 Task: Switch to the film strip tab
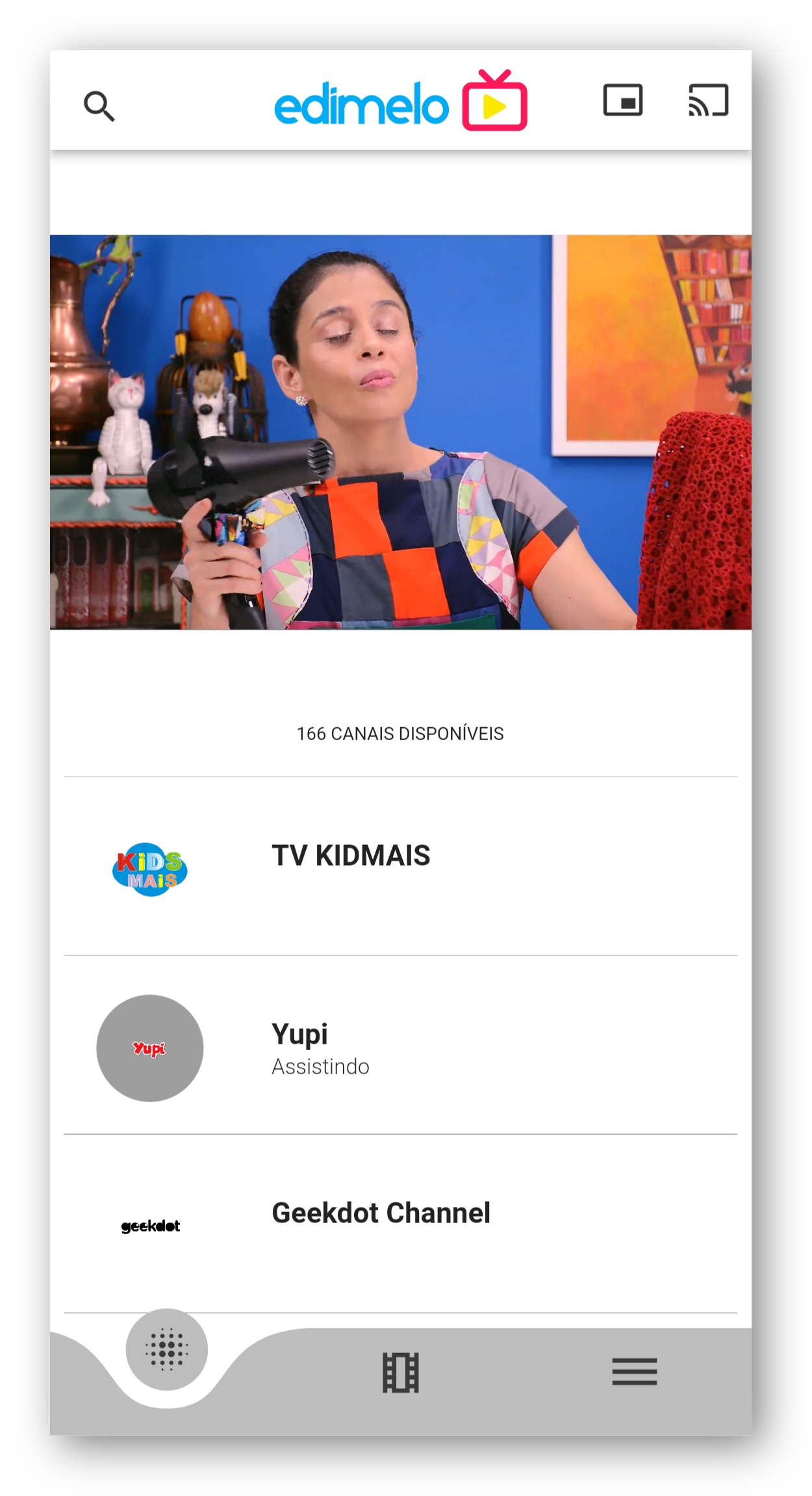(401, 1373)
